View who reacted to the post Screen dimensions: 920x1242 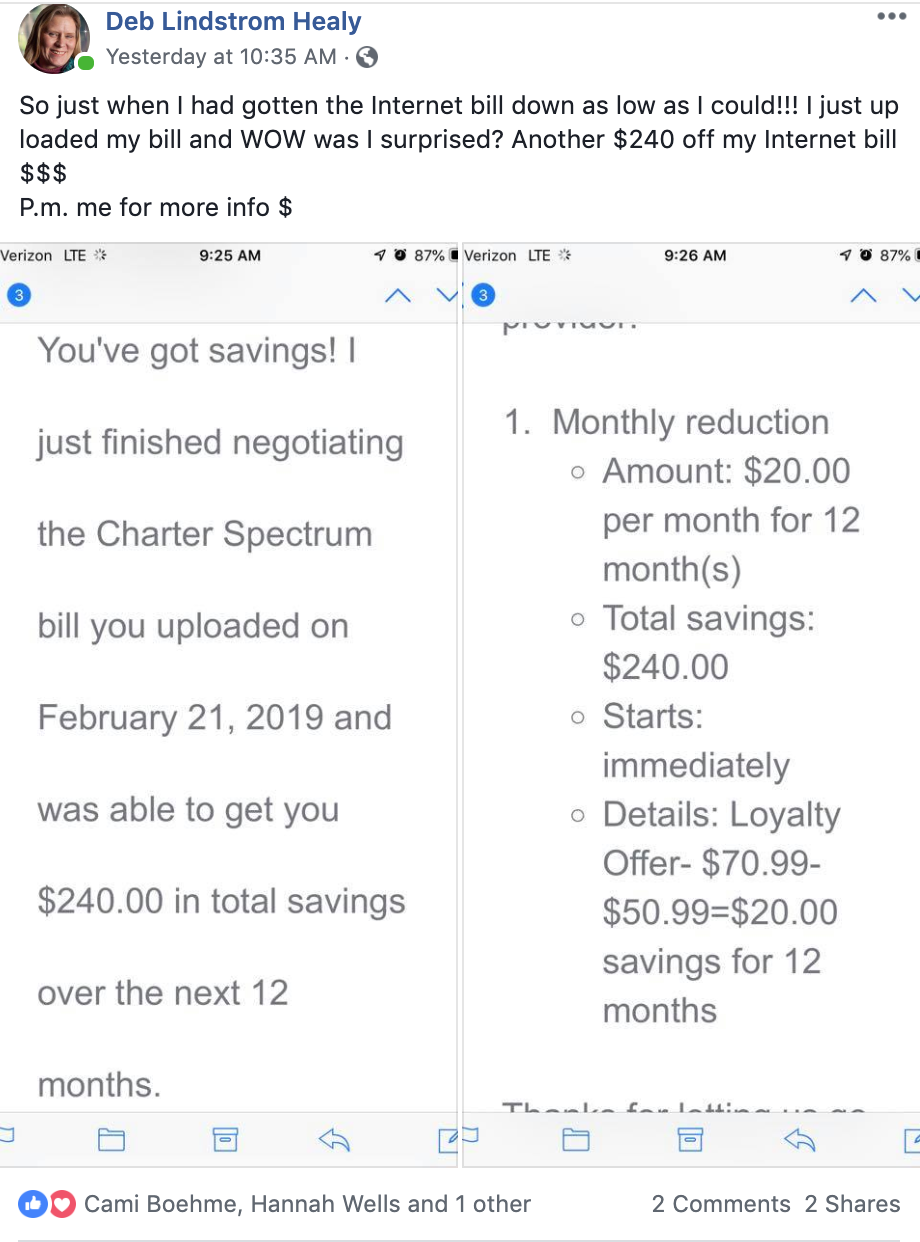(306, 1204)
